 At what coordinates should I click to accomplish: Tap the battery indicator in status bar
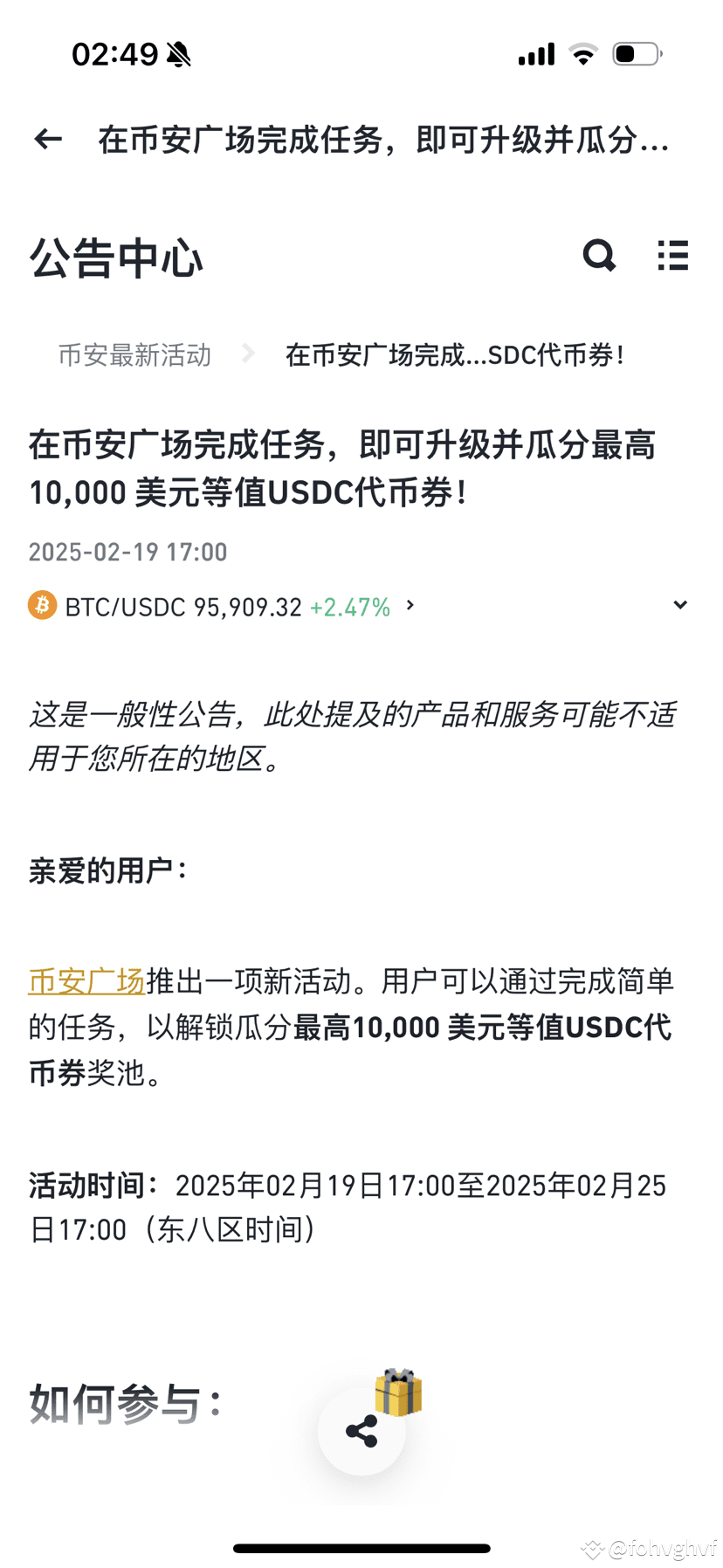(x=637, y=52)
